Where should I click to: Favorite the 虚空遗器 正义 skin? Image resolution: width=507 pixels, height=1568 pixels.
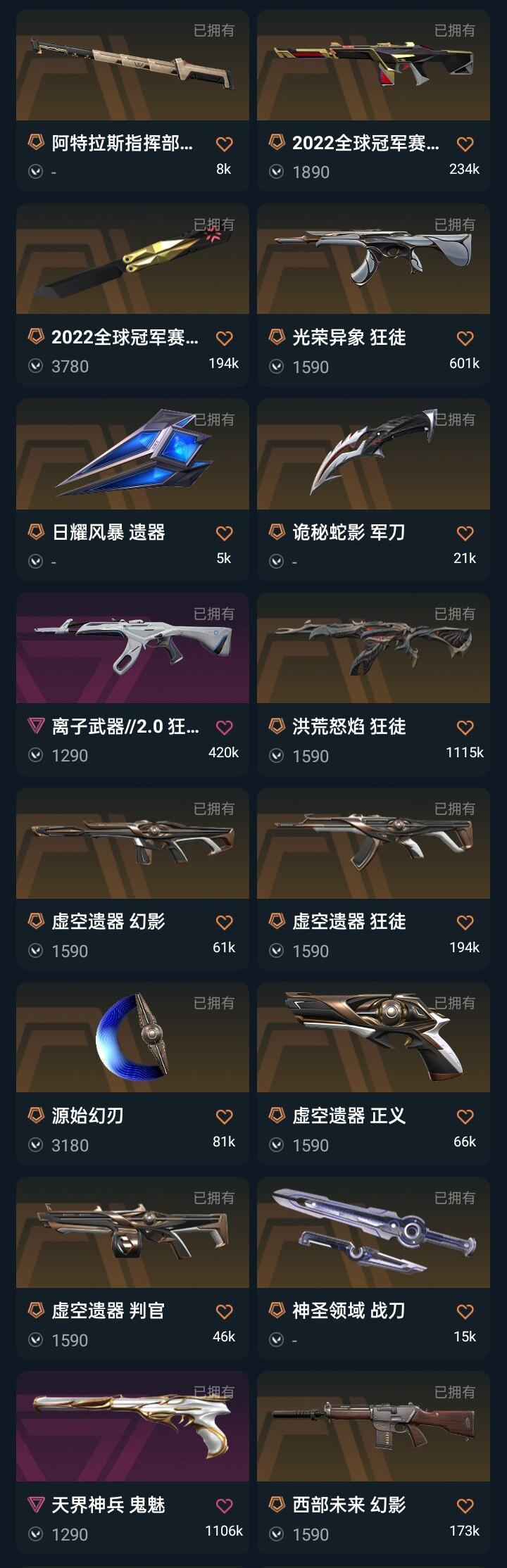pyautogui.click(x=465, y=1117)
